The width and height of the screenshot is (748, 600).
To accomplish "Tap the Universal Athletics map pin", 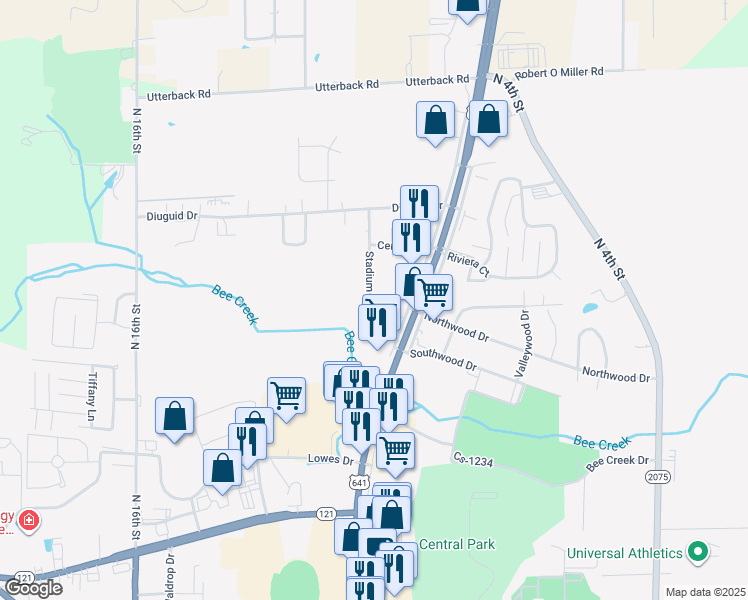I will coord(699,552).
